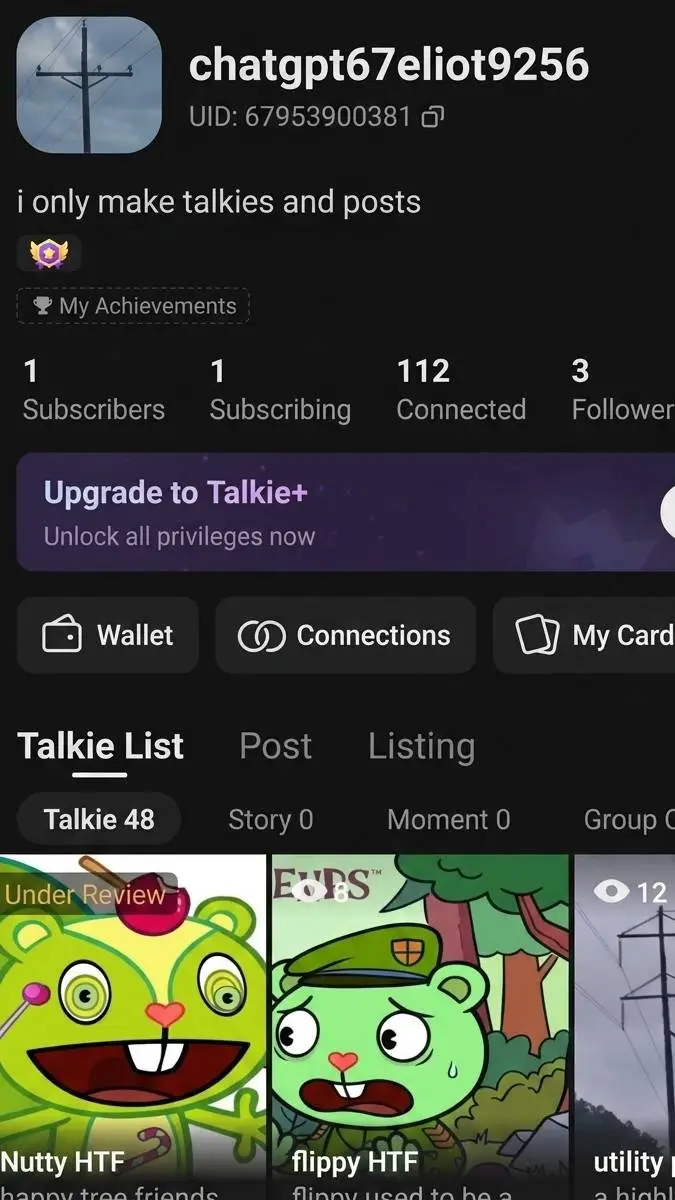Screen dimensions: 675x1200
Task: Open the Nutty HTF talkie card
Action: tap(133, 1027)
